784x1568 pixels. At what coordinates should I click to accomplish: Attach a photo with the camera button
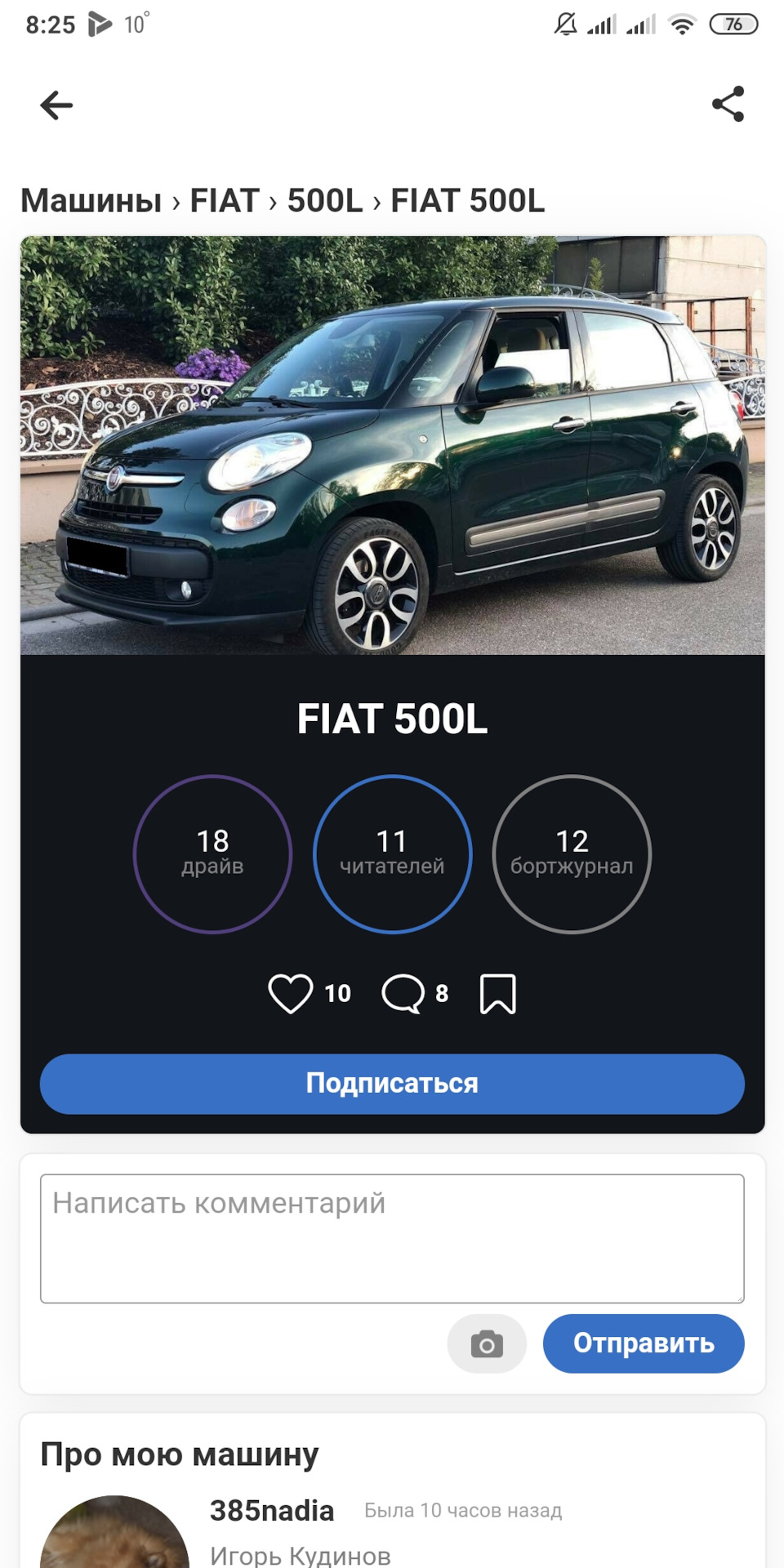[487, 1343]
